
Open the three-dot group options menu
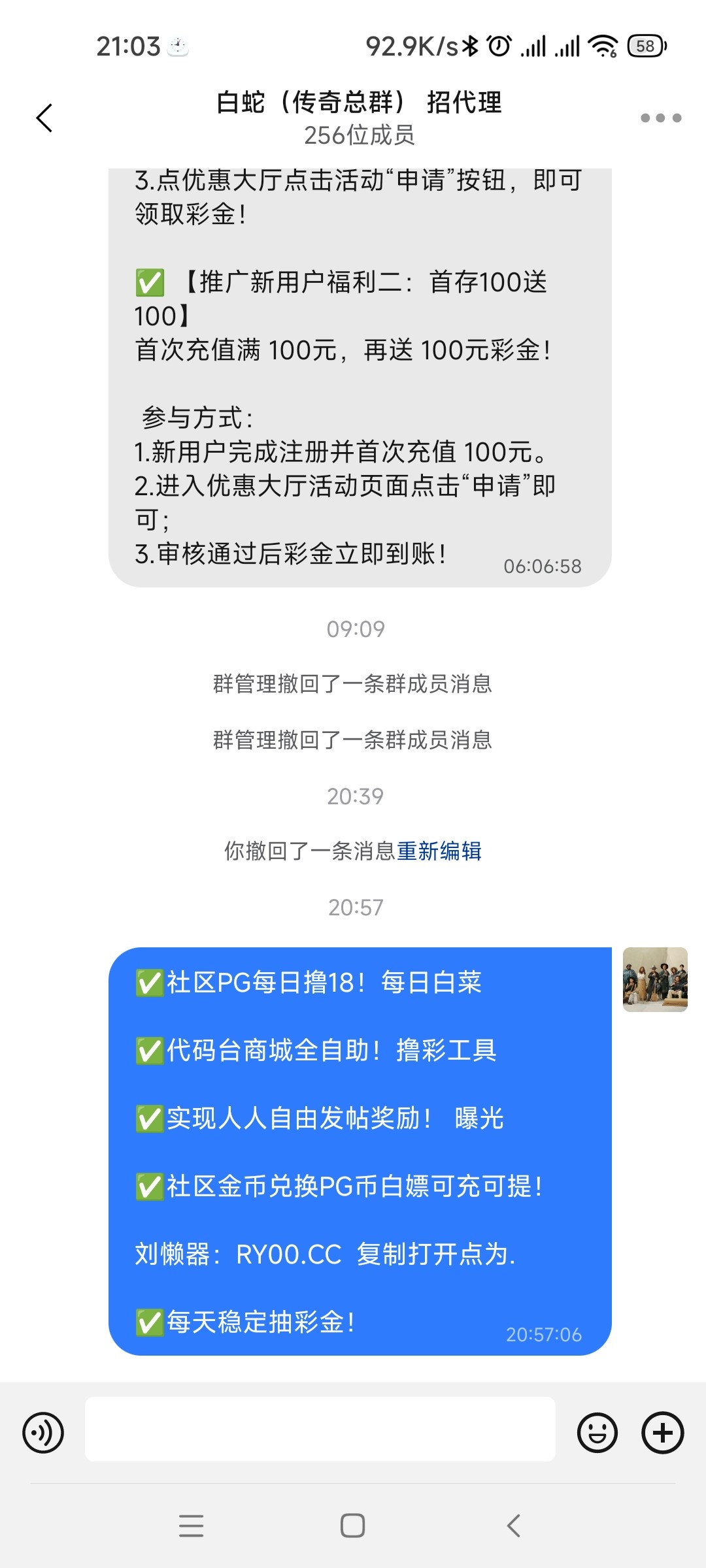tap(660, 118)
